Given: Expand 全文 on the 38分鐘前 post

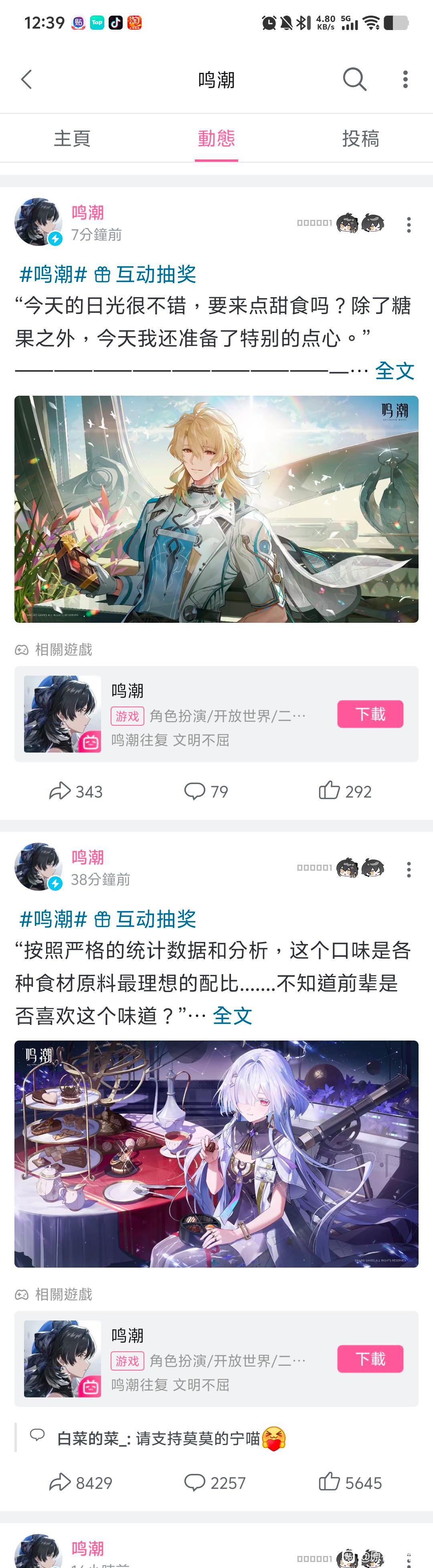Looking at the screenshot, I should point(232,1015).
